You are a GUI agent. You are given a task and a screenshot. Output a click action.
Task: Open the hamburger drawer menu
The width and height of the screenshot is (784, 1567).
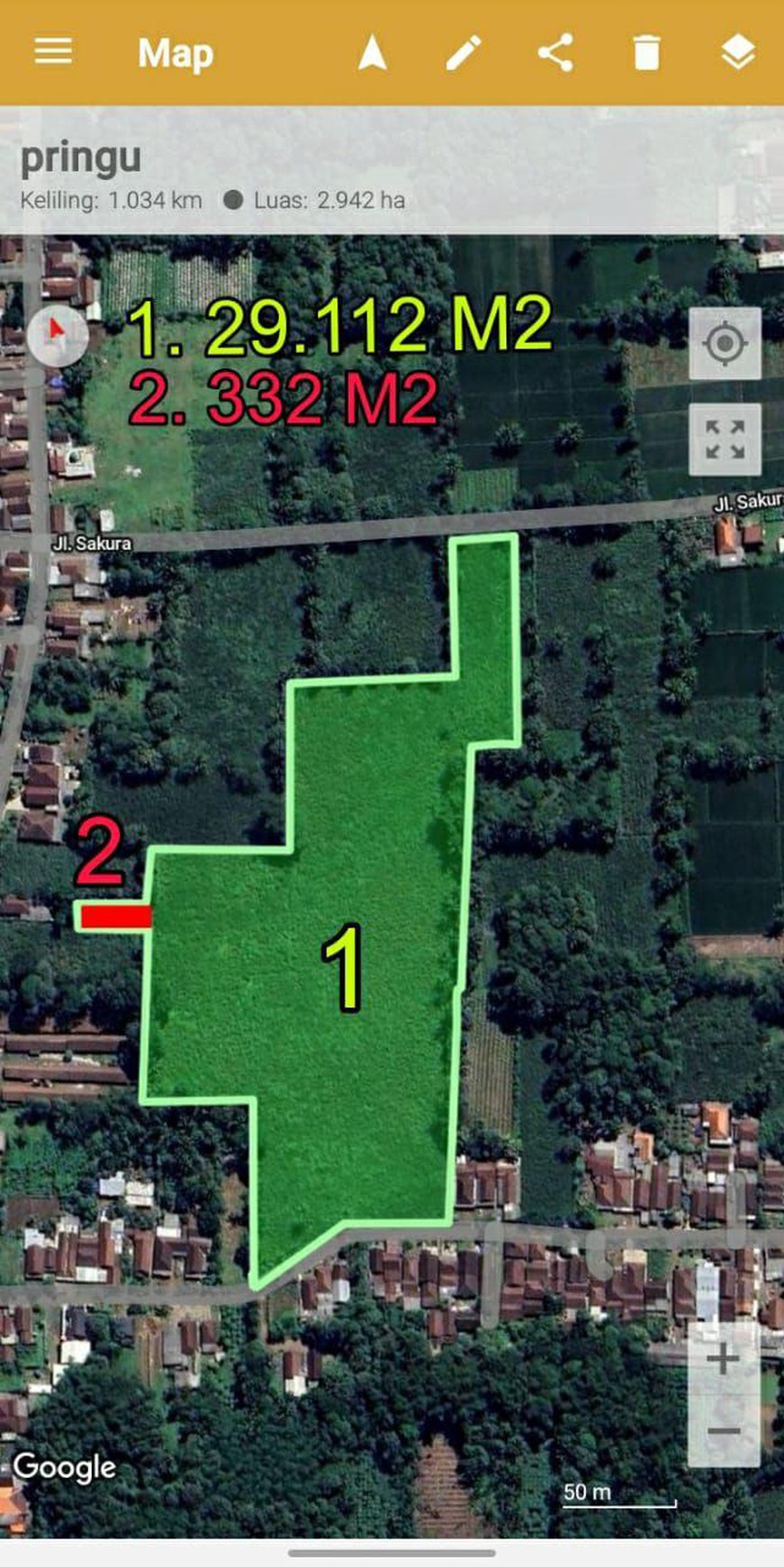[x=53, y=51]
